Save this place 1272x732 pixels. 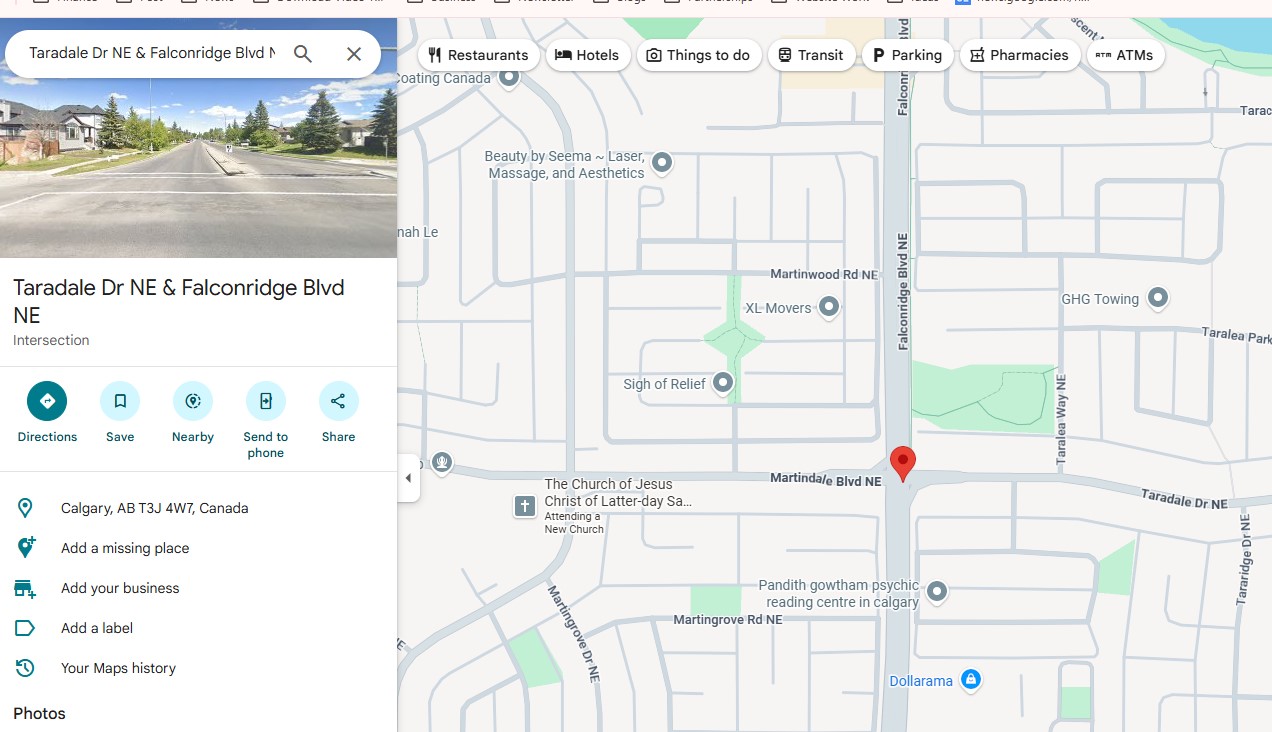pos(120,401)
